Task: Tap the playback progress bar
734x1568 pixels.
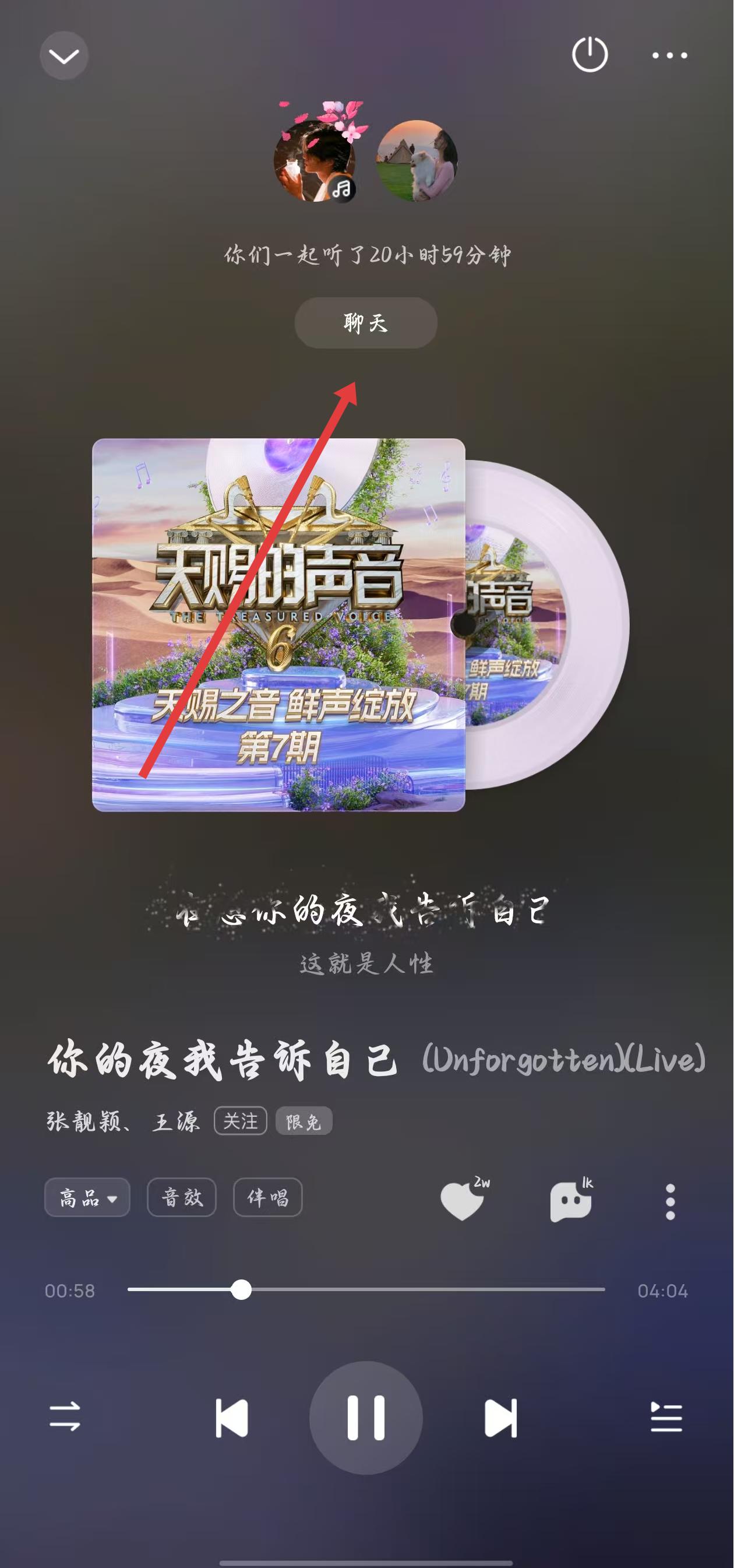Action: point(426,1290)
